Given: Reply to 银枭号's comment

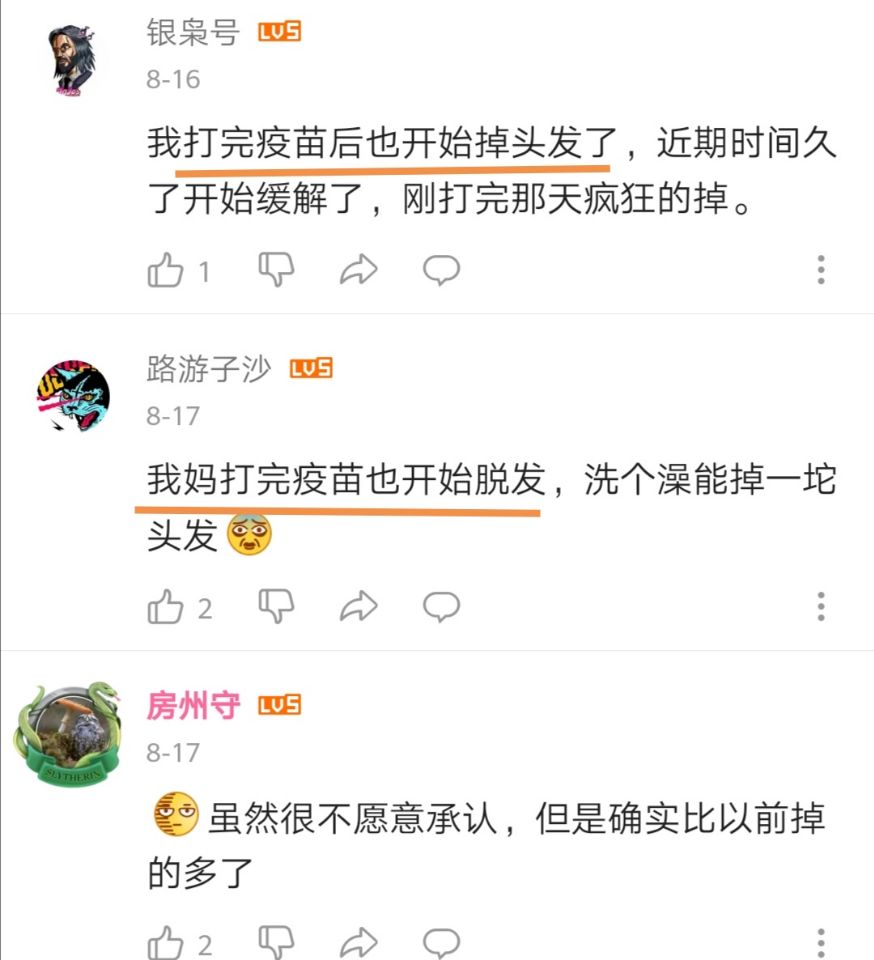Looking at the screenshot, I should [x=440, y=269].
